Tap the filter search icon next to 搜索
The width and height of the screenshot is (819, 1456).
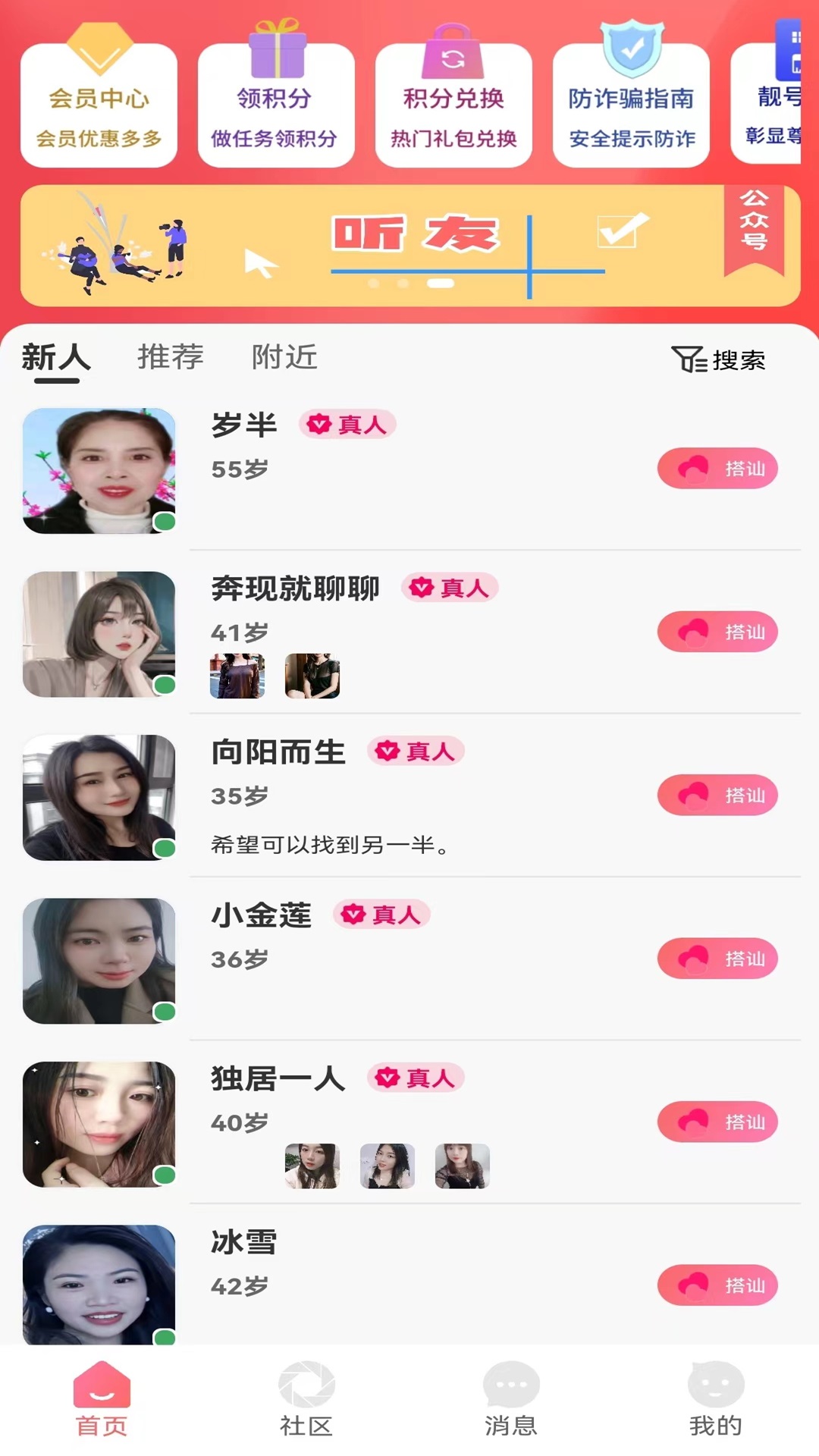(689, 359)
